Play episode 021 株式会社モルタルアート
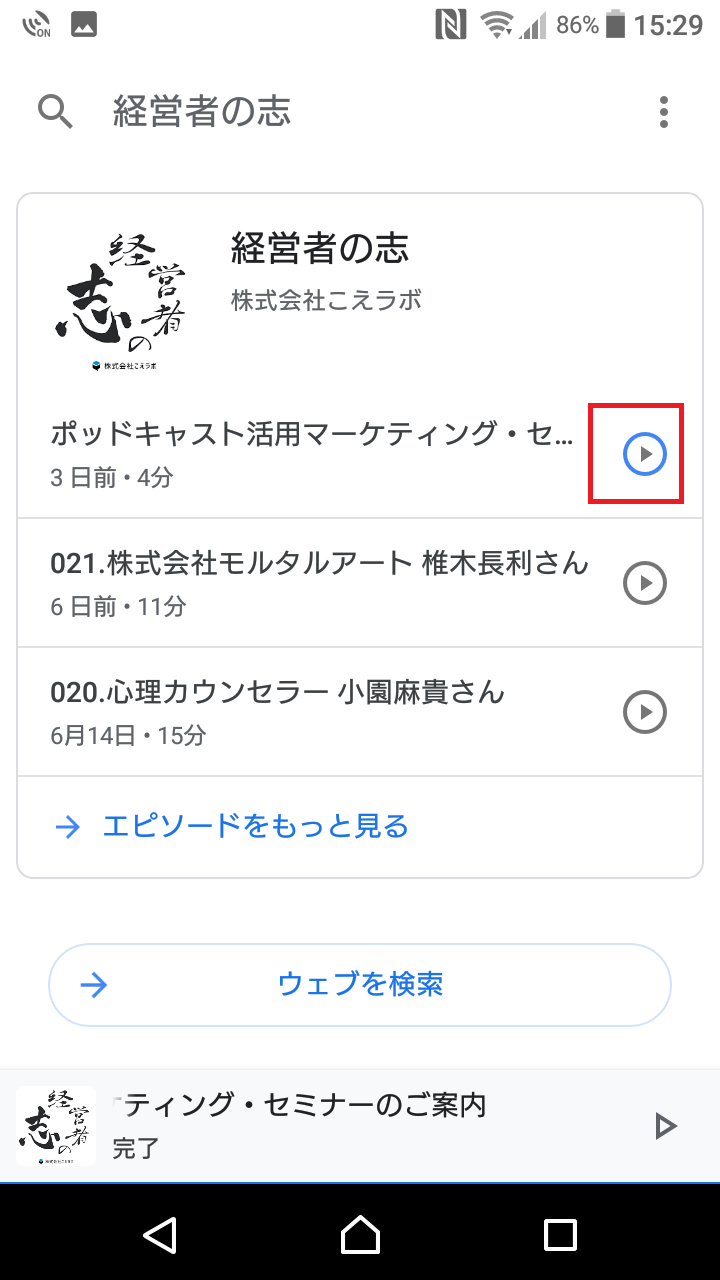This screenshot has width=720, height=1280. 645,583
